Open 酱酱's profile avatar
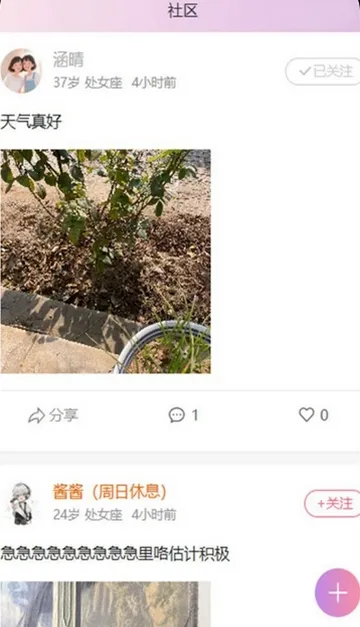Viewport: 360px width, 627px height. (x=22, y=503)
